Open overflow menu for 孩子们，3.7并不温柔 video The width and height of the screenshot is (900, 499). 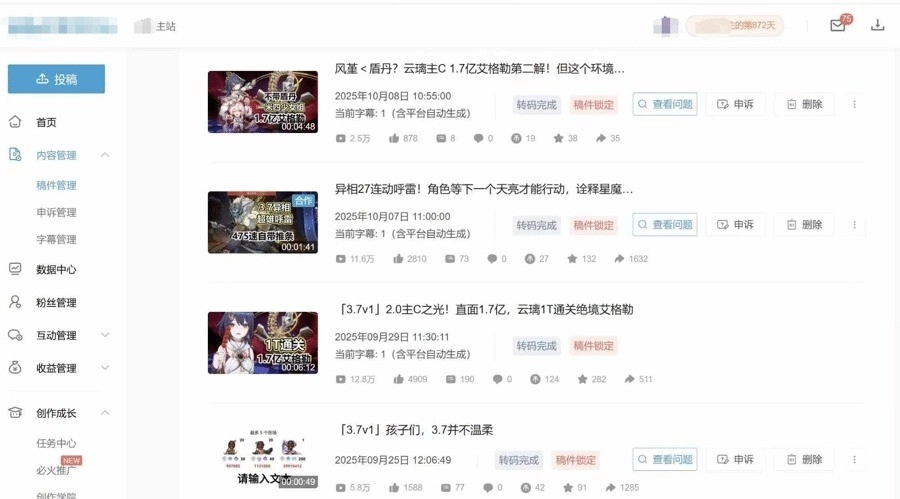pos(853,460)
